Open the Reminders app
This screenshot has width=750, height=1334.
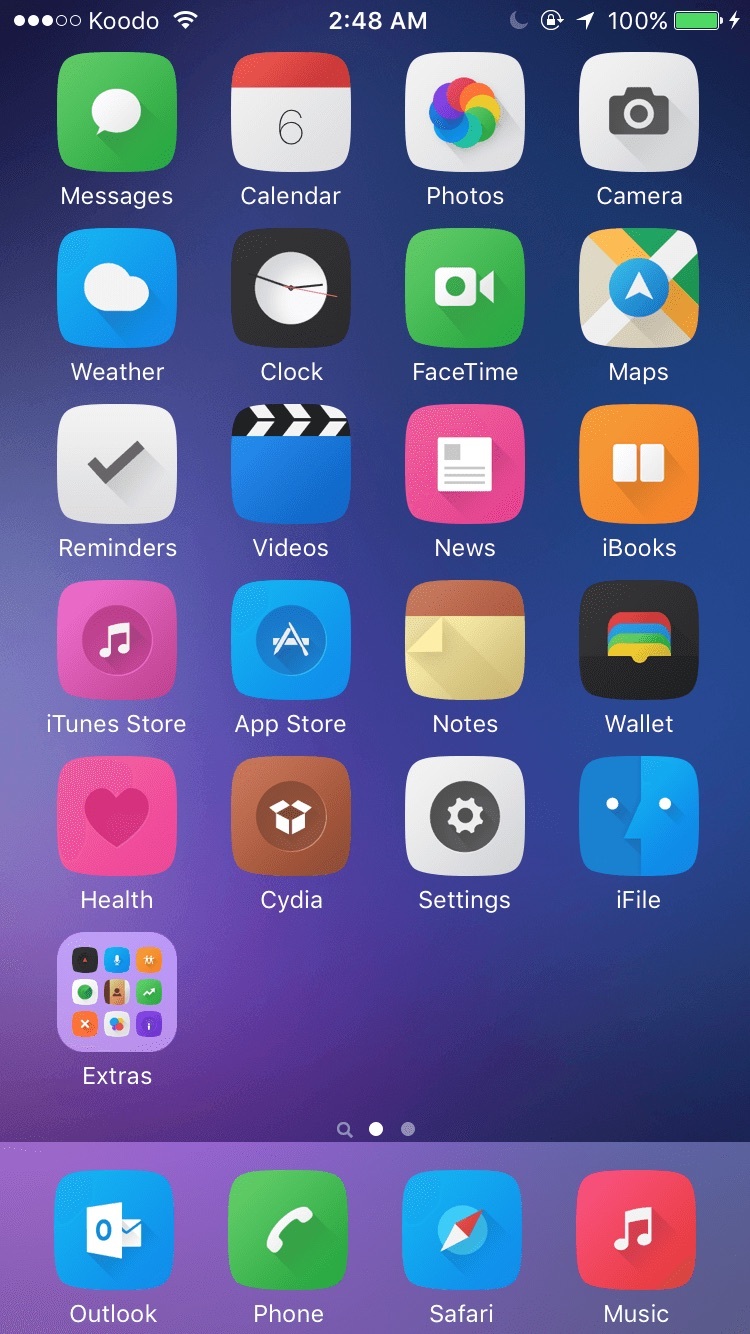[x=117, y=464]
